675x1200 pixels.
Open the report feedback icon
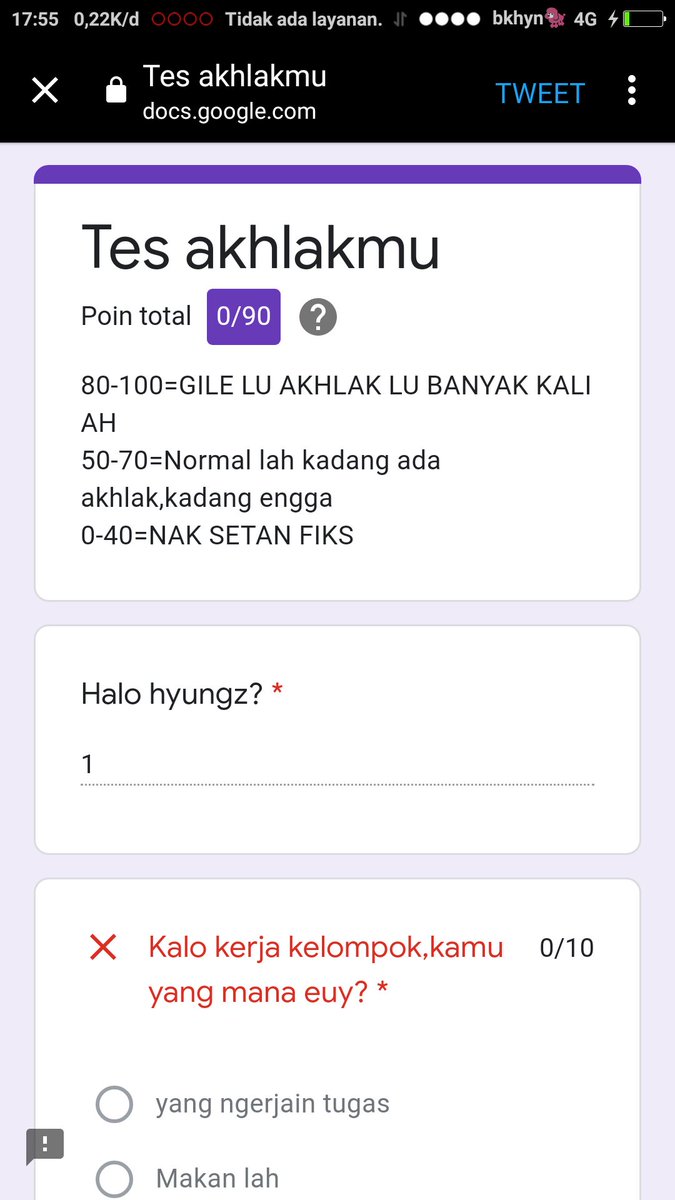[45, 1145]
